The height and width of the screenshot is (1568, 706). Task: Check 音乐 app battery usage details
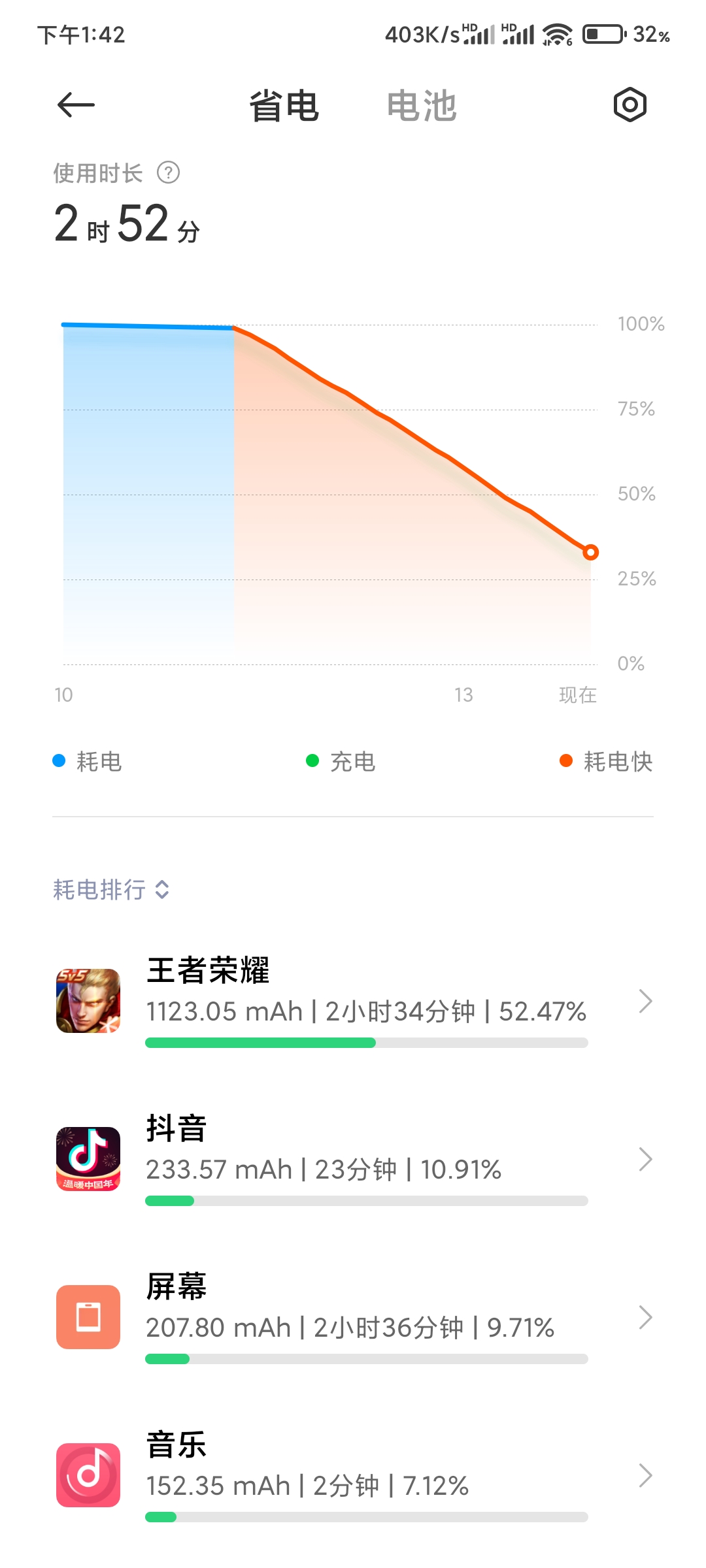click(x=353, y=1475)
